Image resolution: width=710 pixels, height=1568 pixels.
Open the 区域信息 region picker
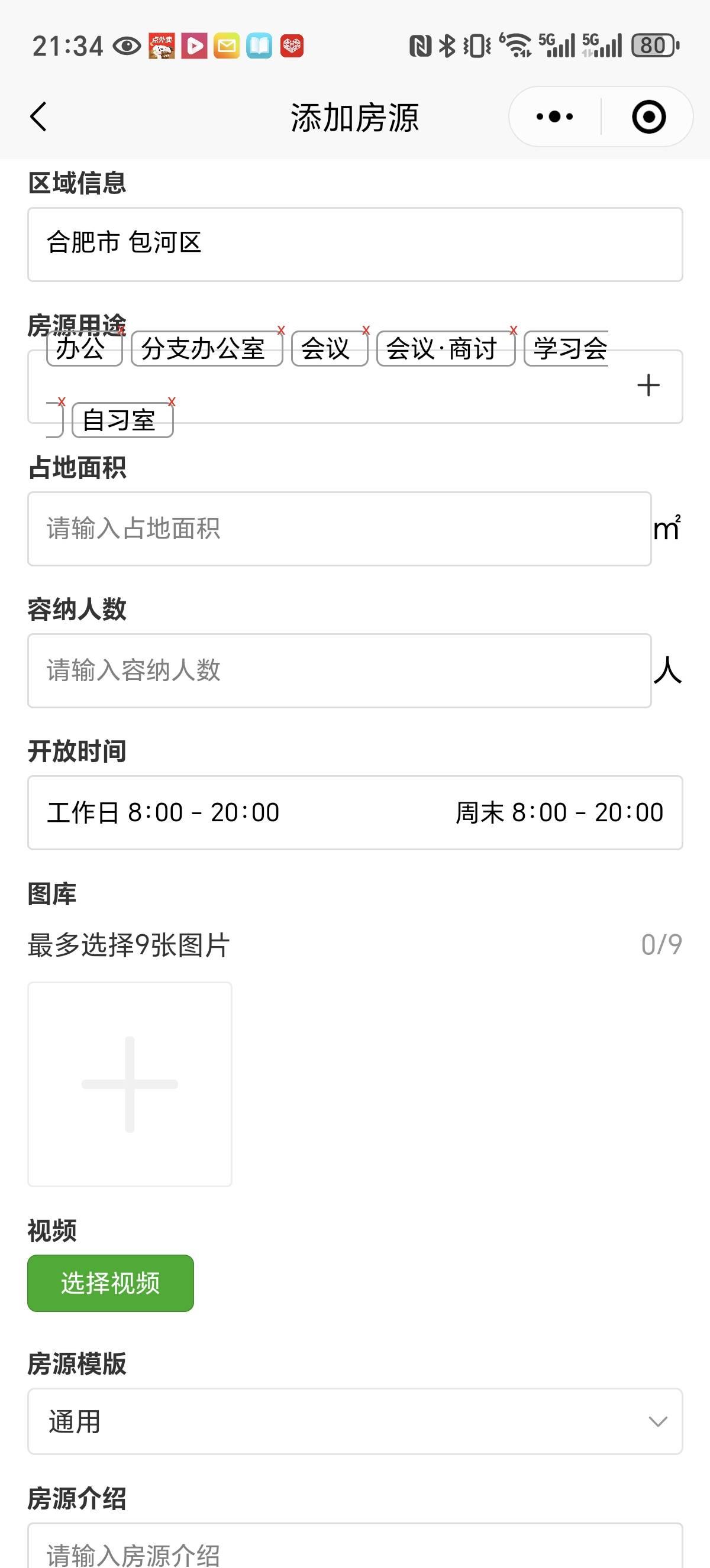click(355, 244)
